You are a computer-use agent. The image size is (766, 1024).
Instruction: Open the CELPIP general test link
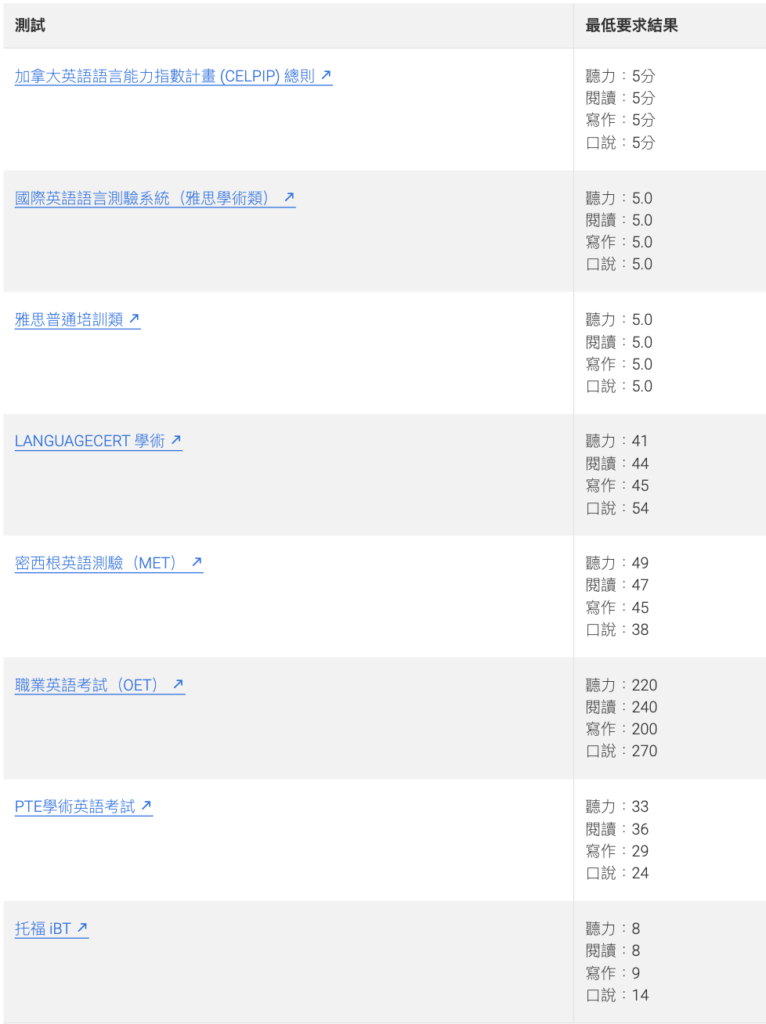pyautogui.click(x=173, y=76)
